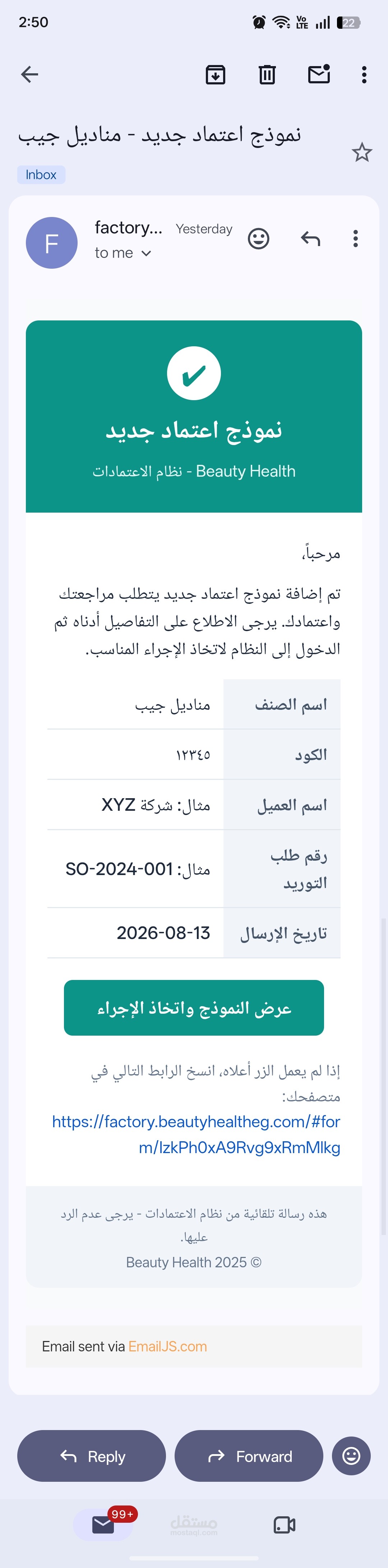This screenshot has width=388, height=1568.
Task: Open the top app bar overflow menu
Action: point(364,74)
